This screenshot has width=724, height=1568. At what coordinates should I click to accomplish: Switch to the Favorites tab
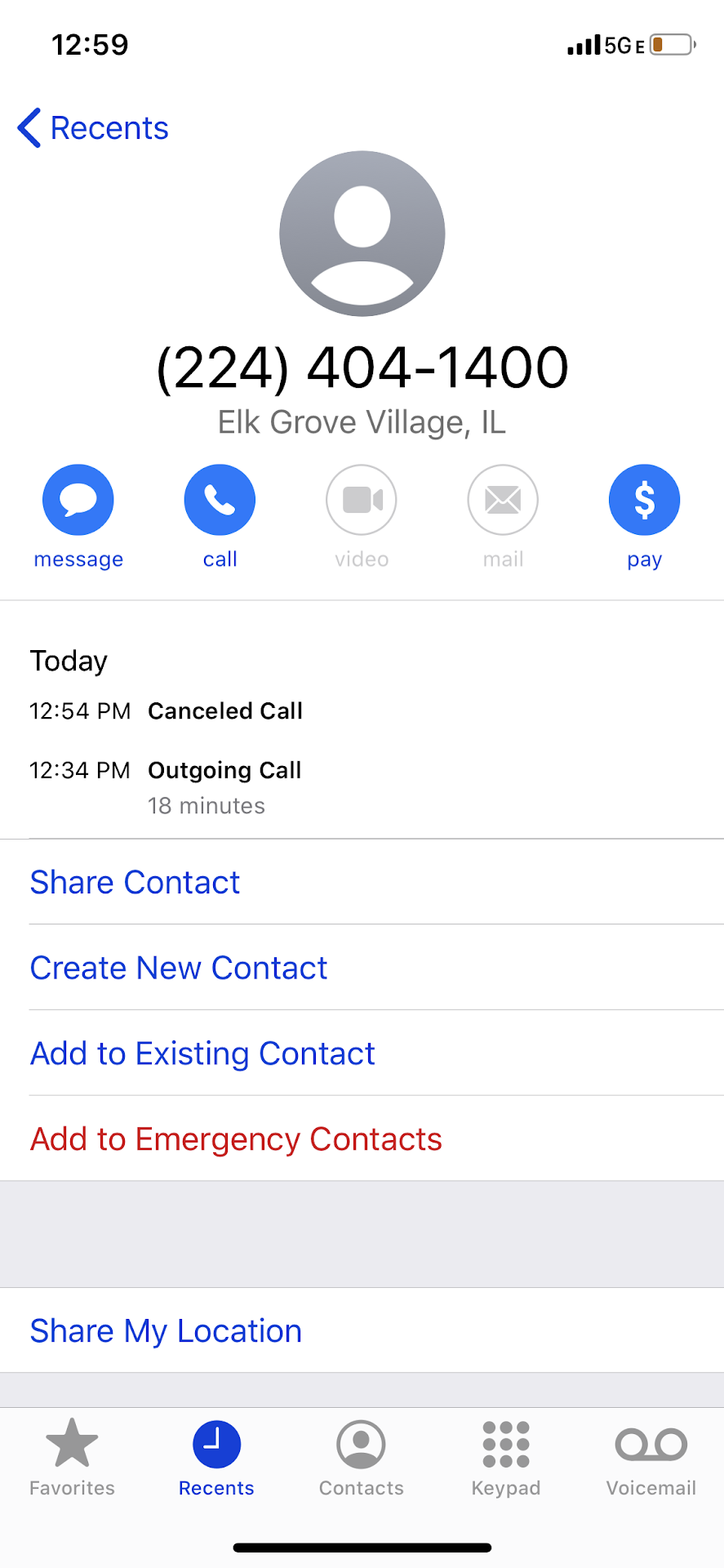point(72,1458)
